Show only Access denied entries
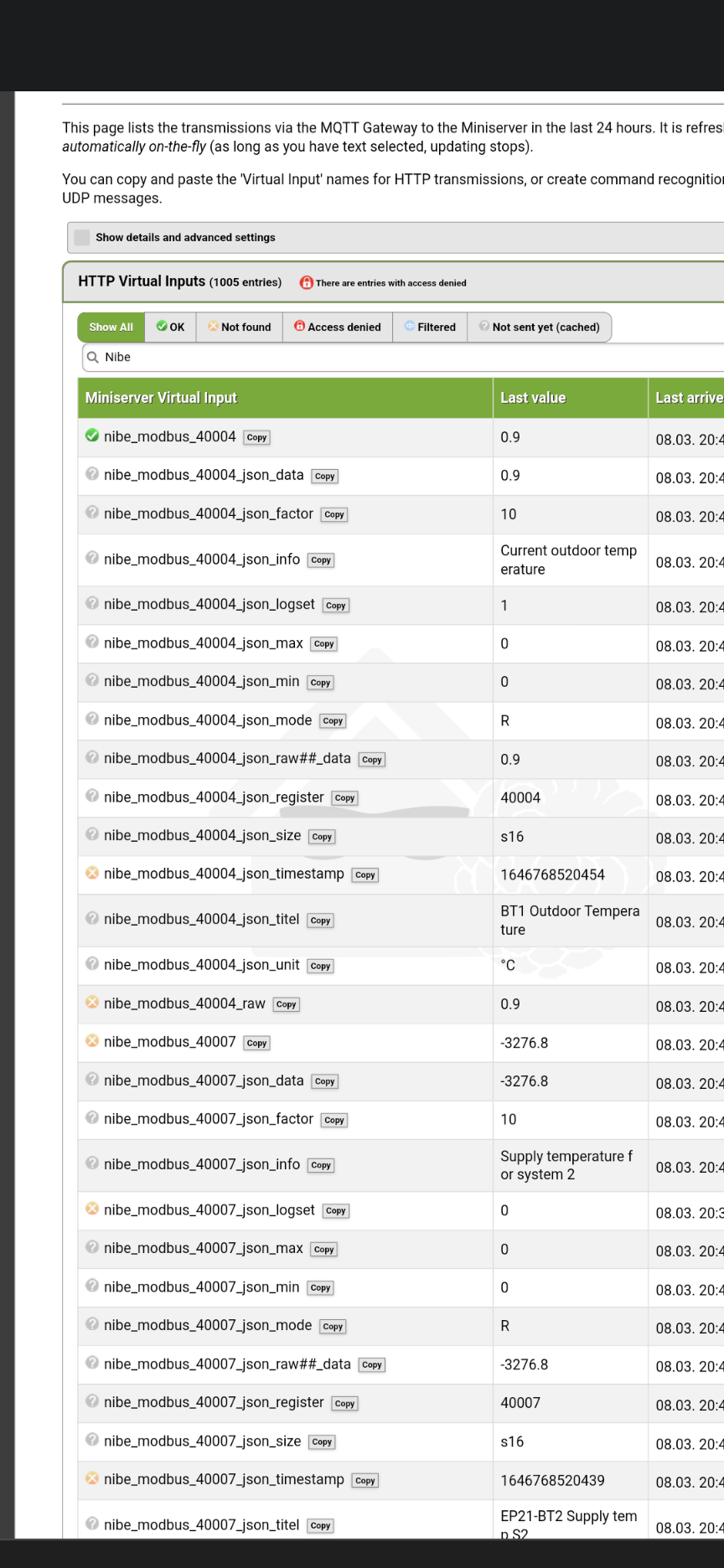This screenshot has width=724, height=1568. pos(338,328)
